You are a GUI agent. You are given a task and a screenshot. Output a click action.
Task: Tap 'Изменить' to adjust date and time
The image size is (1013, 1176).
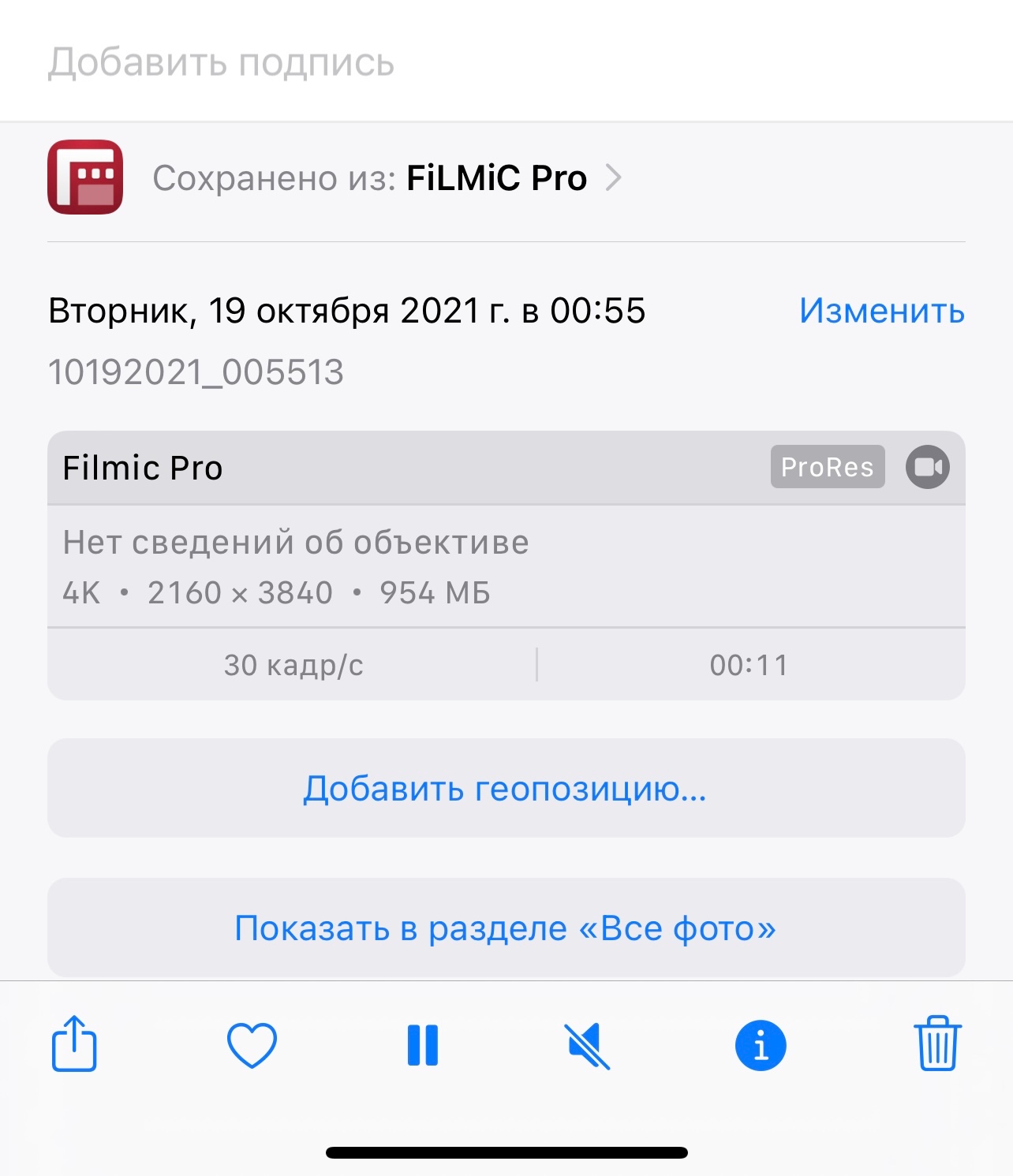point(881,311)
